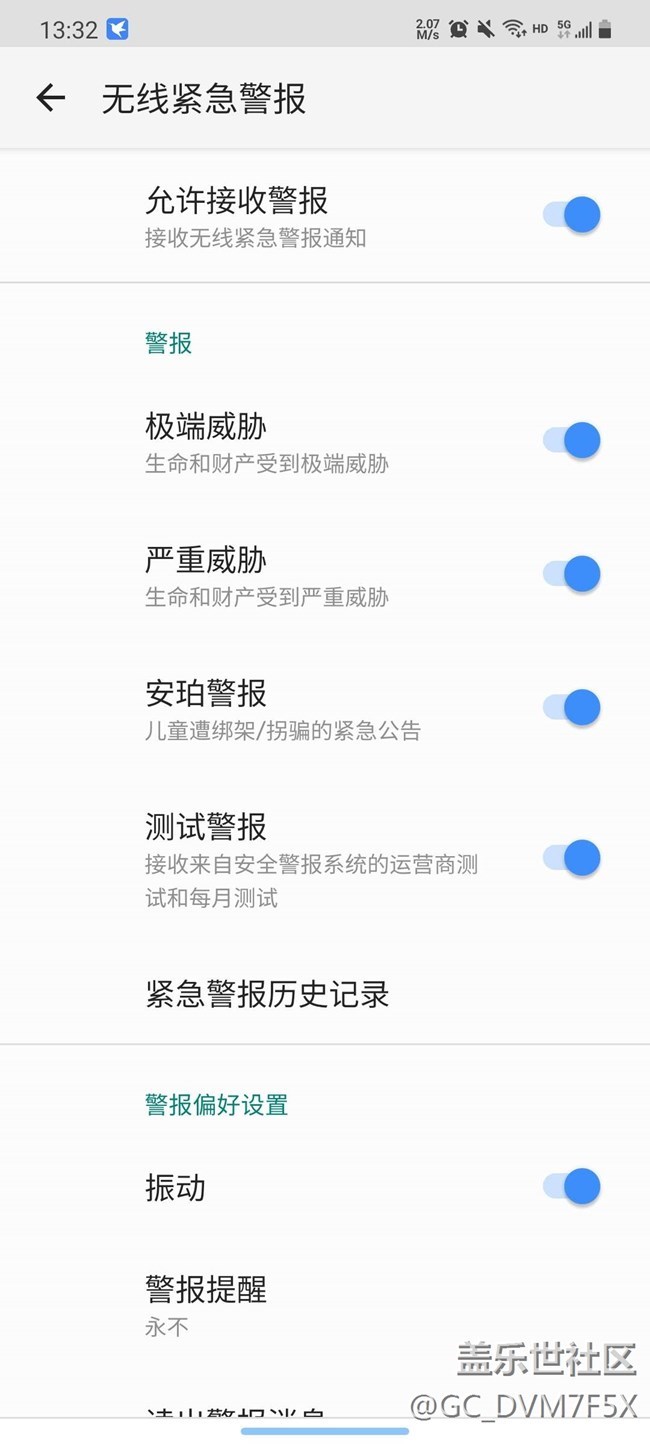Turn off 振动 for alerts
The width and height of the screenshot is (650, 1444).
[572, 1187]
